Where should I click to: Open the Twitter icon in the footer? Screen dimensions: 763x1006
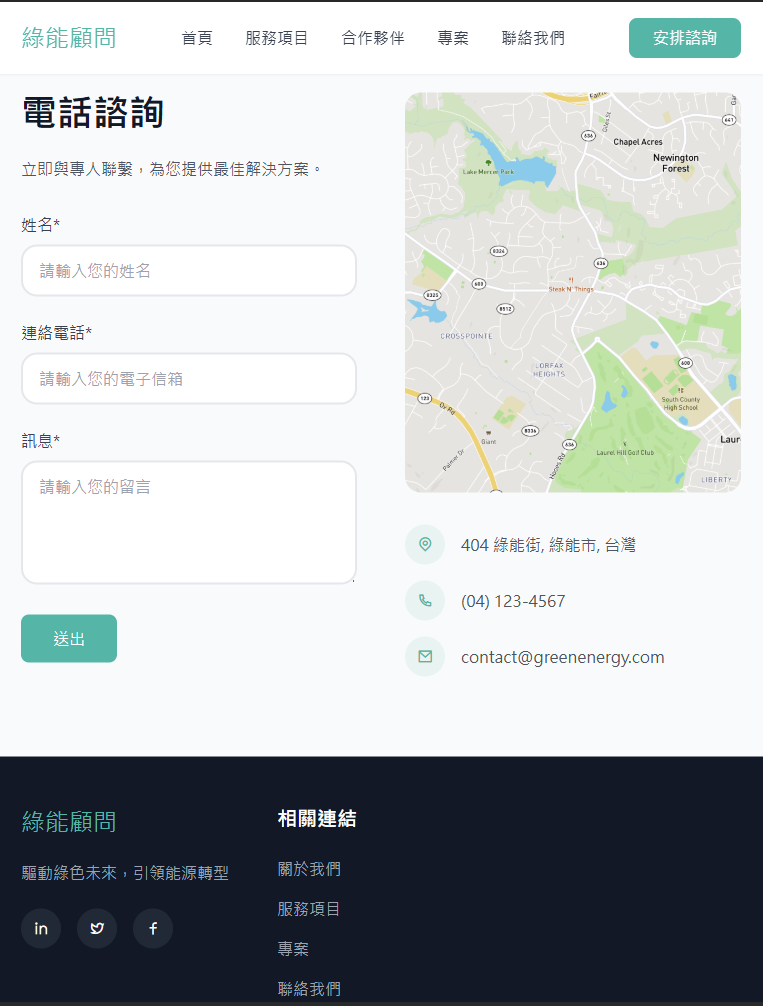pos(97,928)
